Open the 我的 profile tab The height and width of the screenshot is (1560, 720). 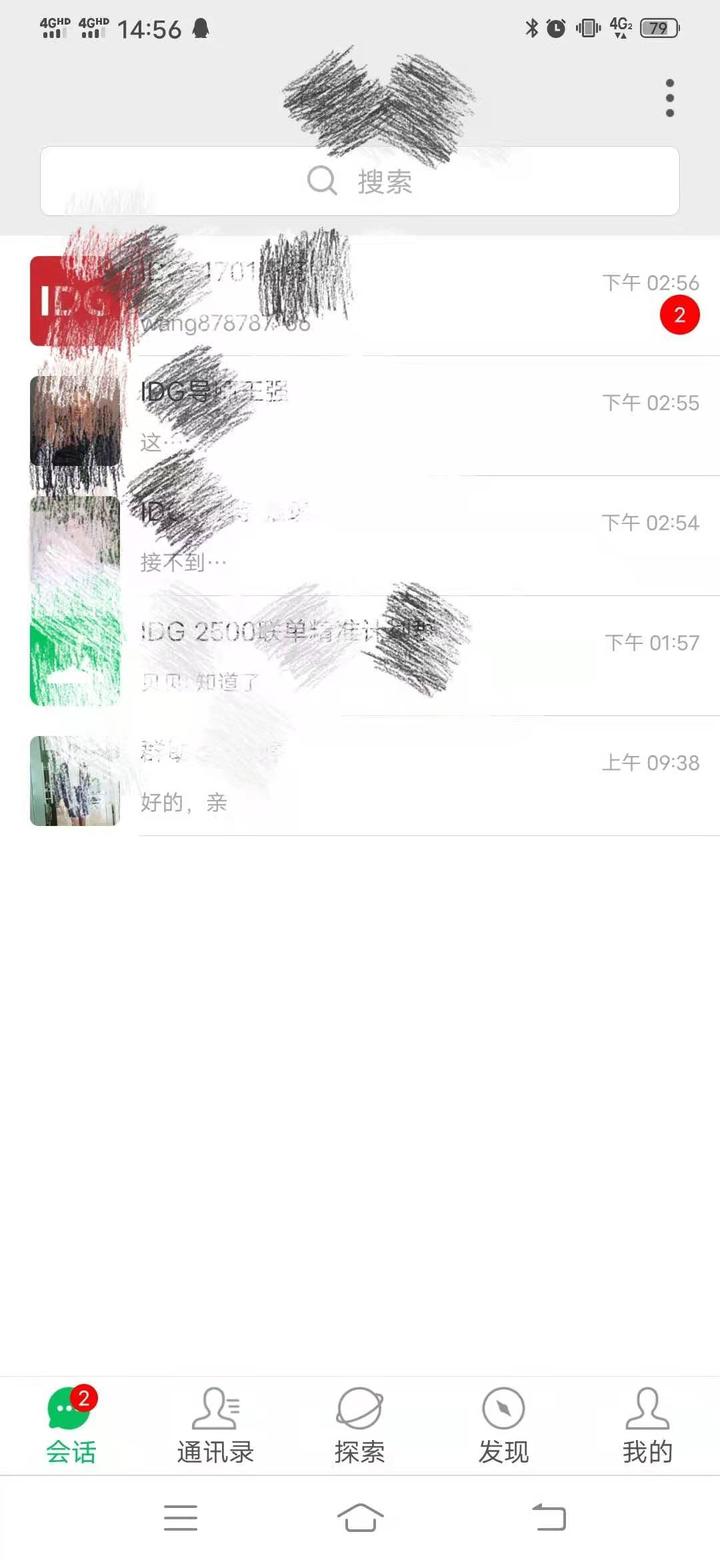pos(647,1425)
